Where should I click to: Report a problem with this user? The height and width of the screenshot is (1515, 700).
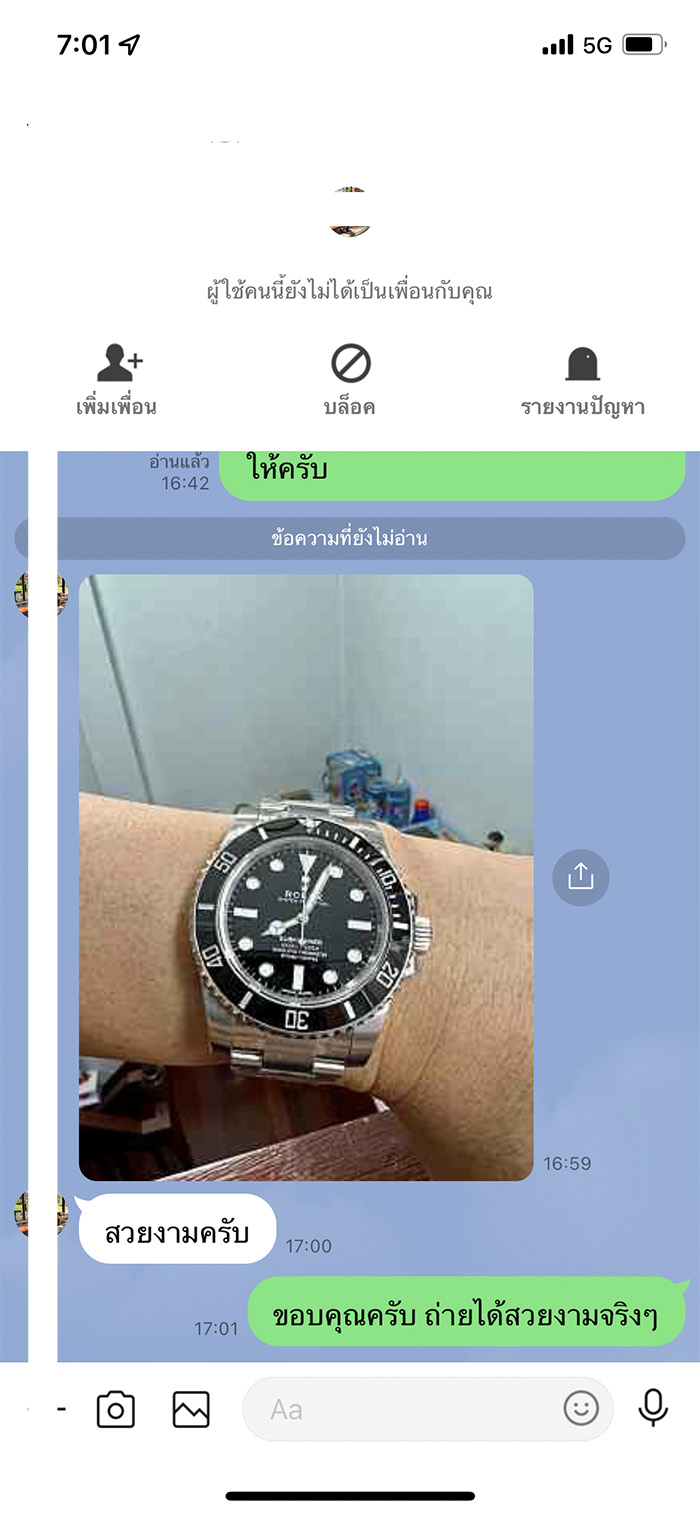pyautogui.click(x=582, y=379)
